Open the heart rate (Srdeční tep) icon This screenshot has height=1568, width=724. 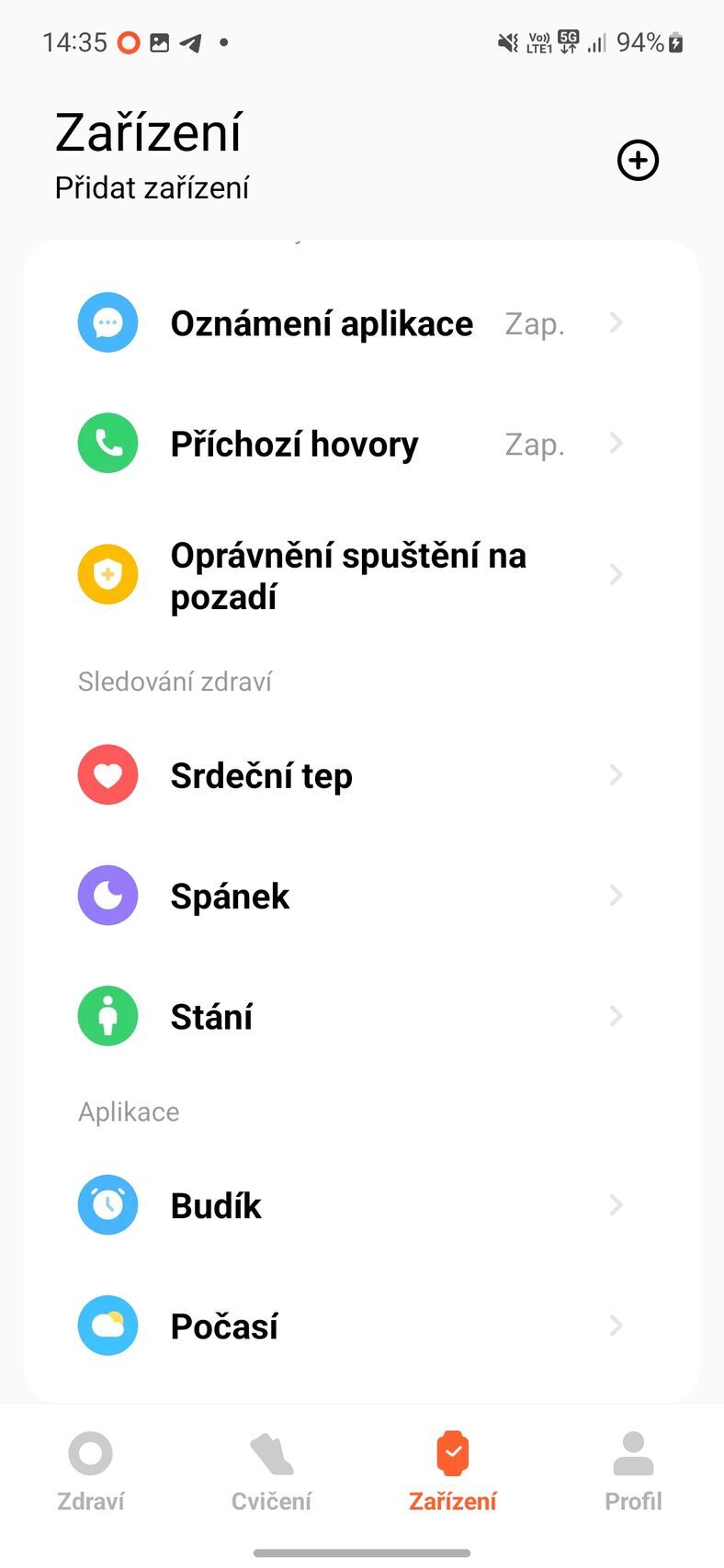click(107, 774)
